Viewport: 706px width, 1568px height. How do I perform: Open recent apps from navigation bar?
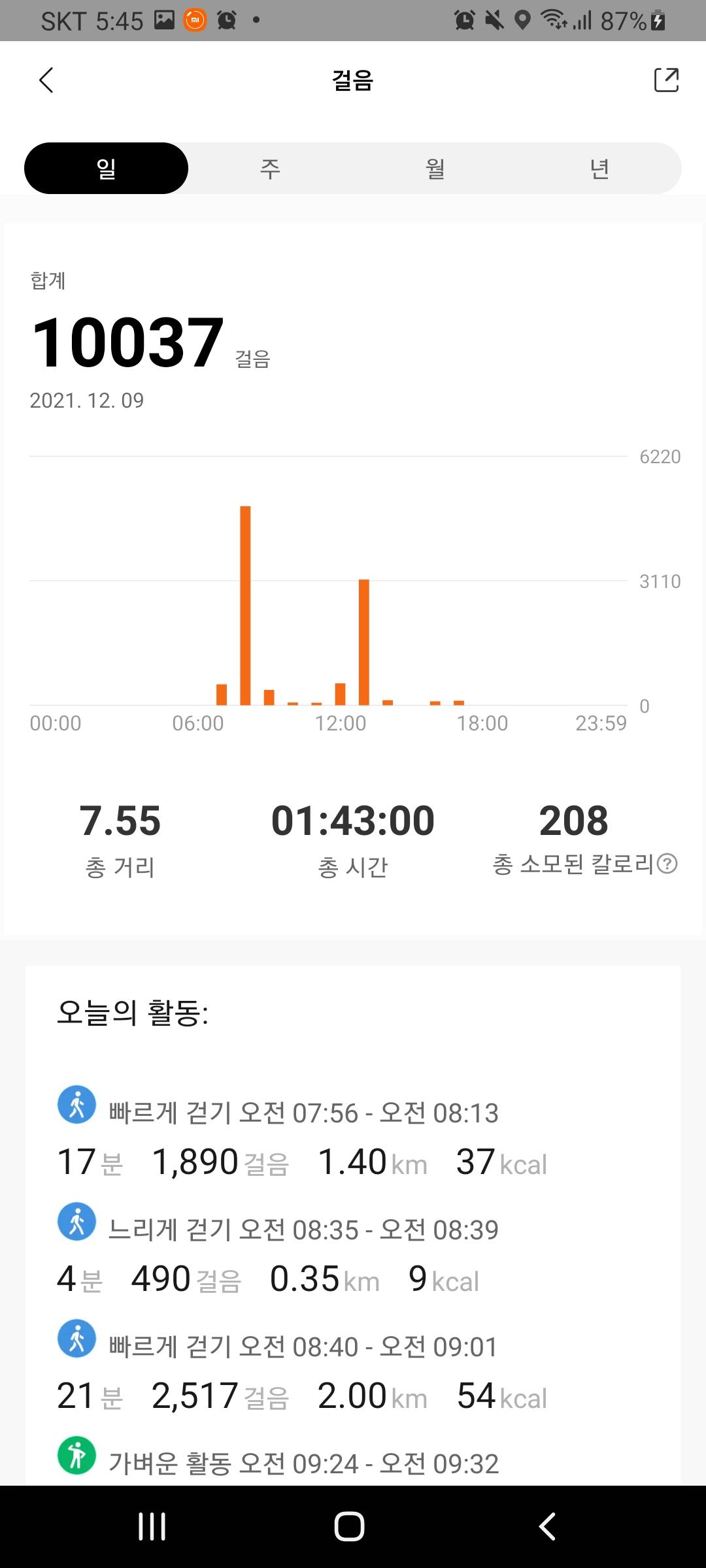(152, 1527)
